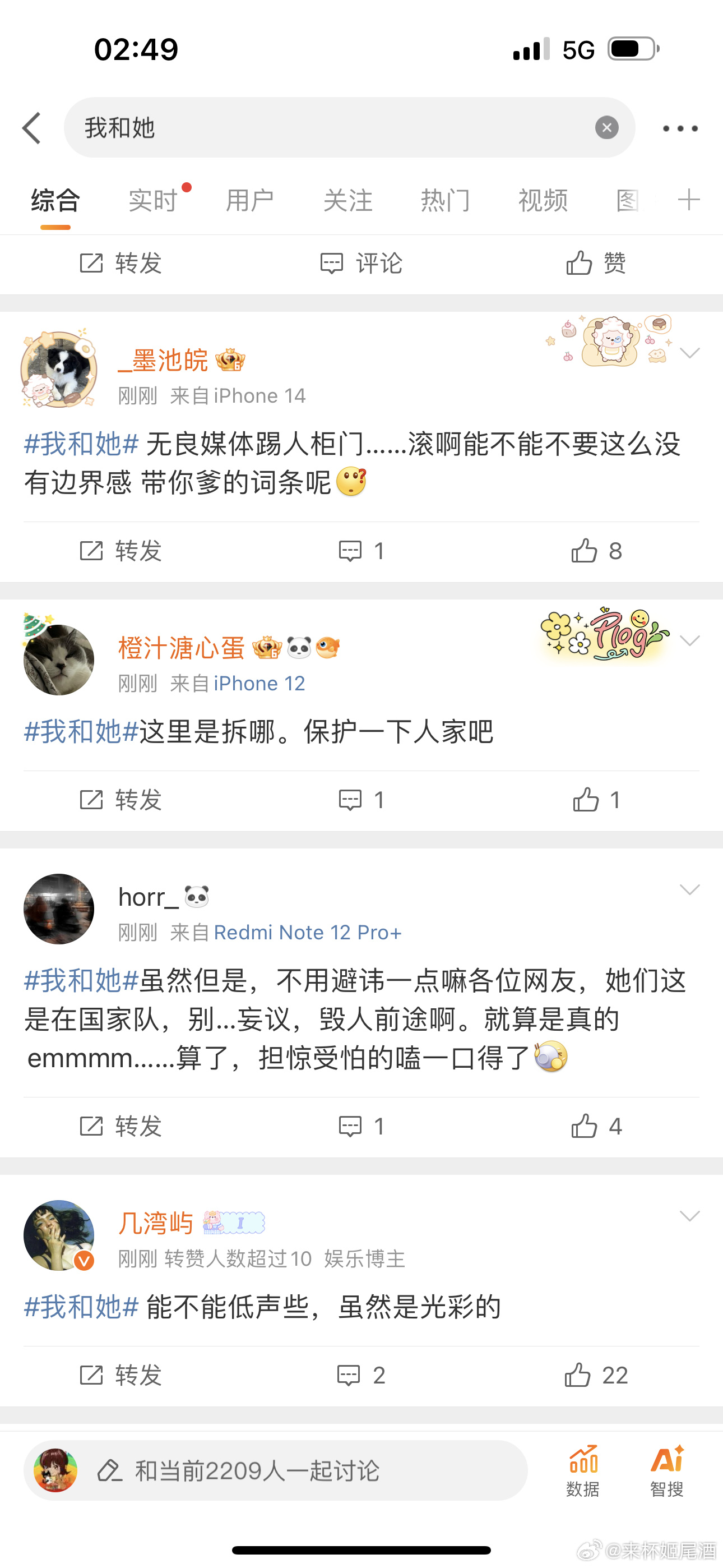Repost 橙汁溏心蛋's post
Screen dimensions: 723x1568
tap(121, 800)
